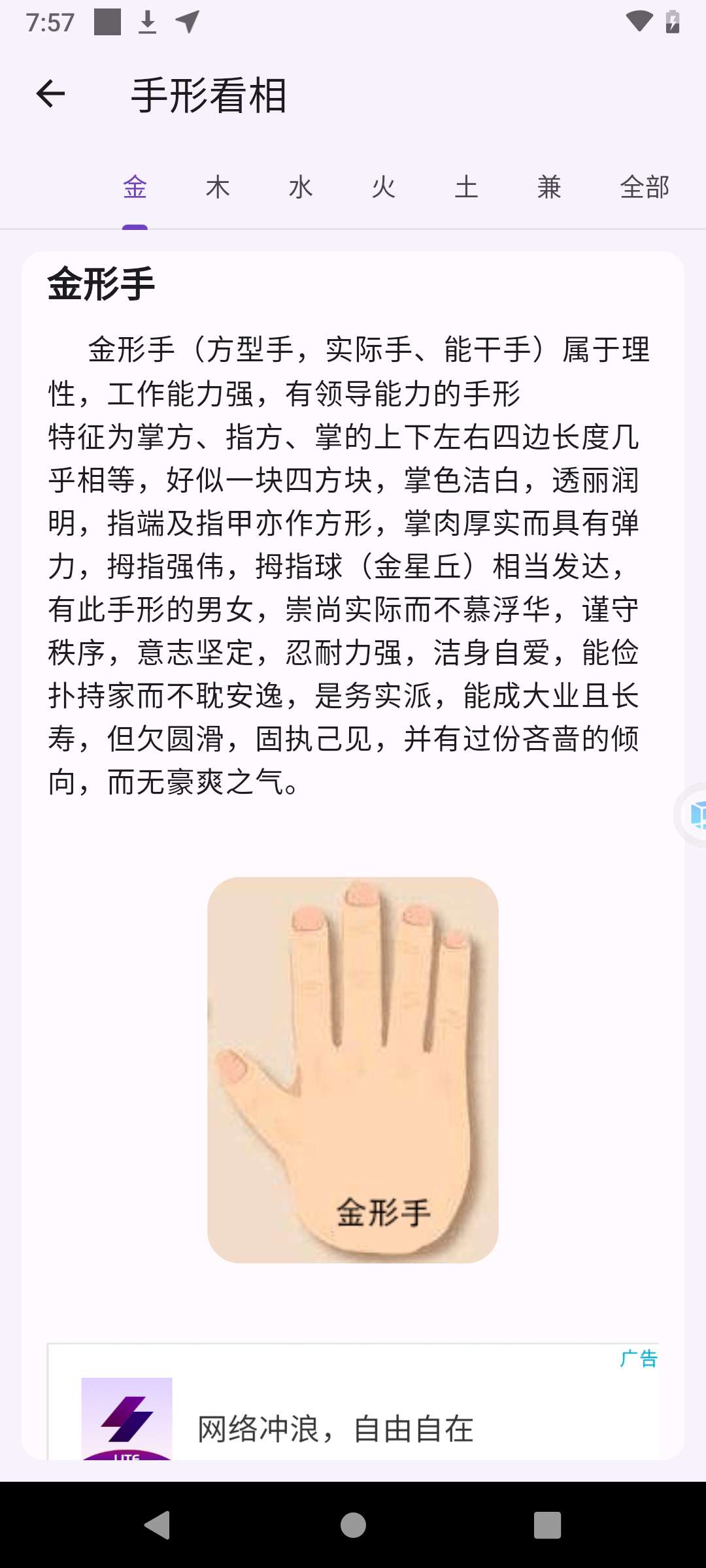
Task: Open the 全部 tab
Action: pyautogui.click(x=645, y=188)
